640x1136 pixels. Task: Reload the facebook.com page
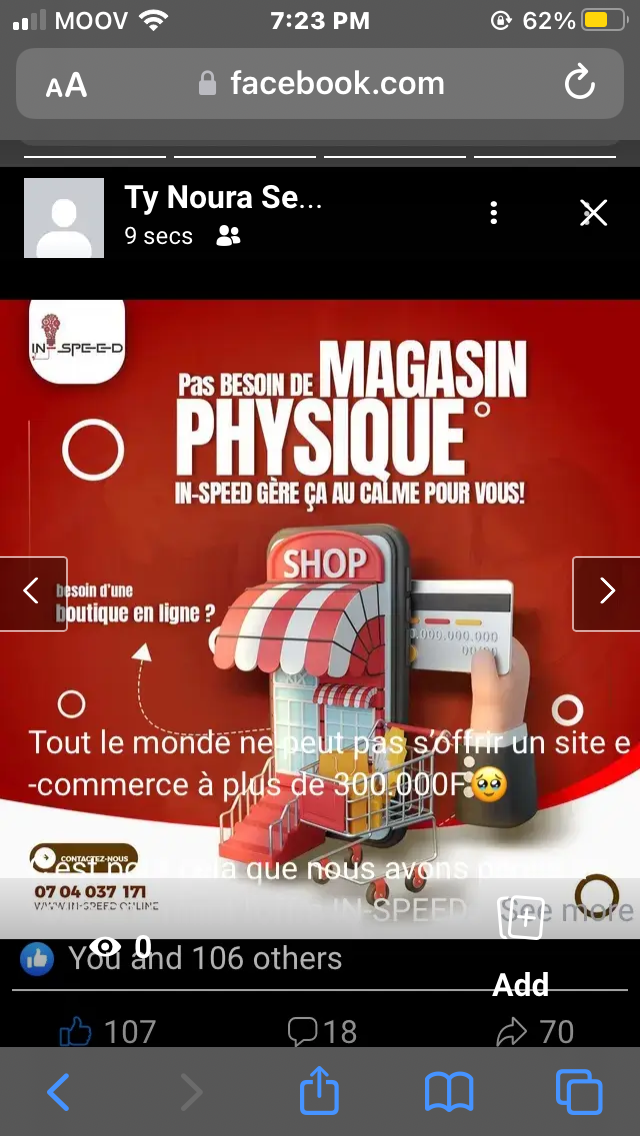(580, 83)
